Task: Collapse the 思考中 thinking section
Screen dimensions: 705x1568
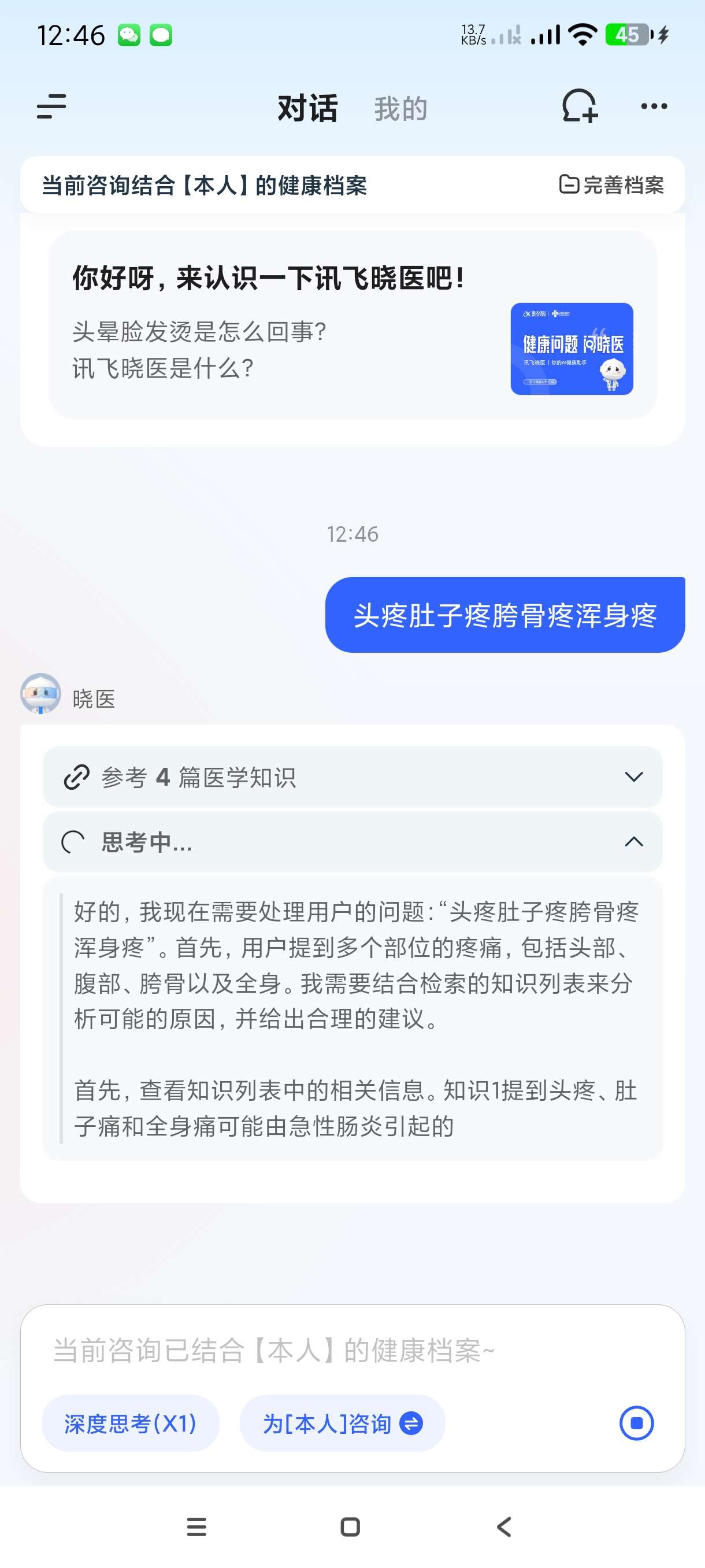Action: [633, 842]
